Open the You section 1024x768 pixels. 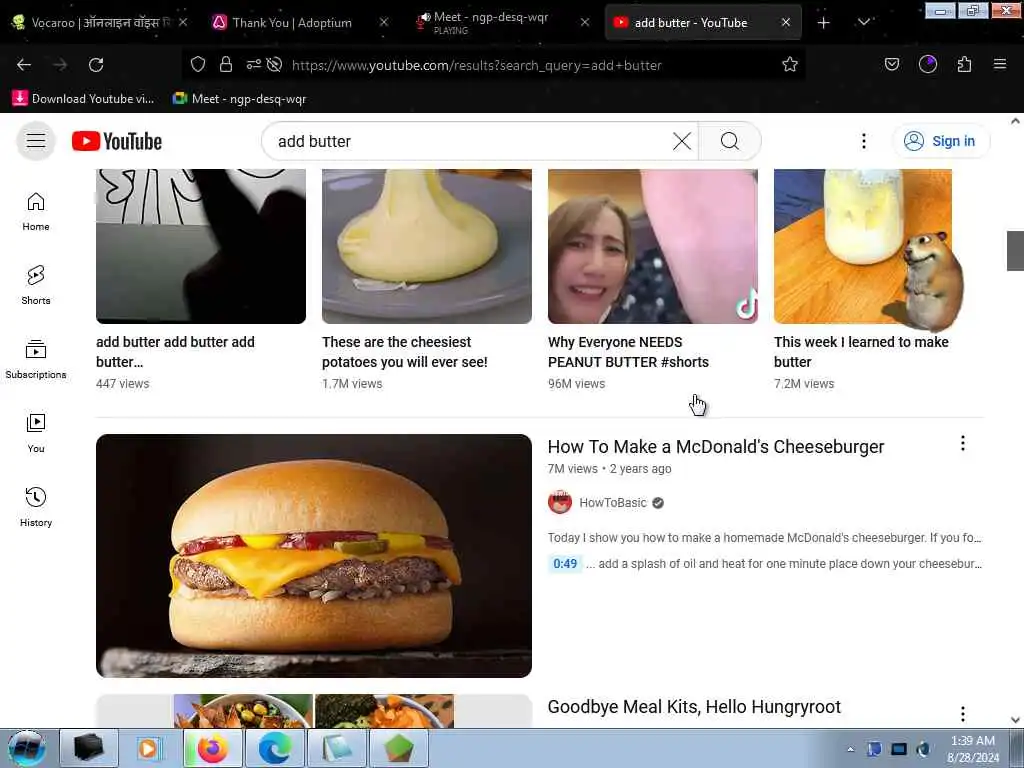36,433
